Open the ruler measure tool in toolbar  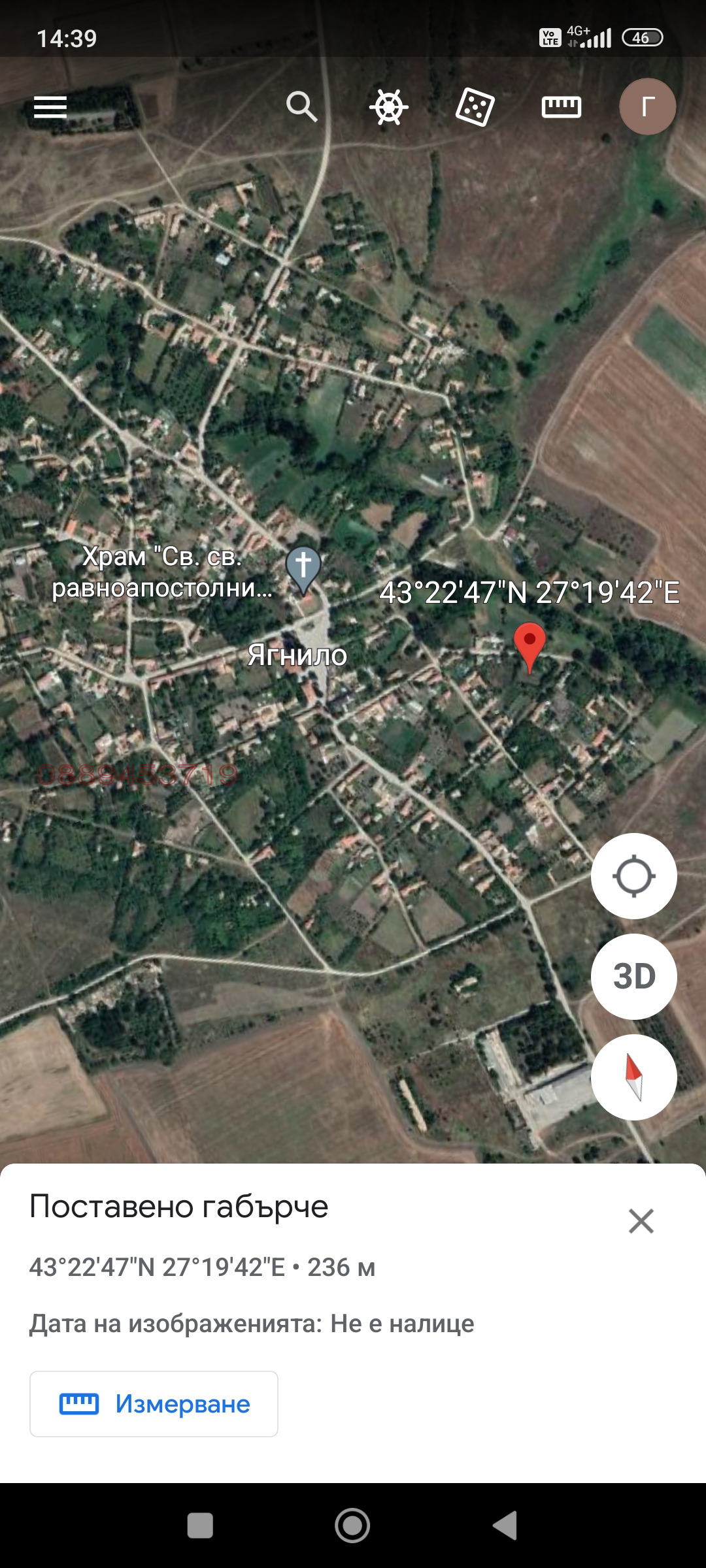(x=561, y=107)
